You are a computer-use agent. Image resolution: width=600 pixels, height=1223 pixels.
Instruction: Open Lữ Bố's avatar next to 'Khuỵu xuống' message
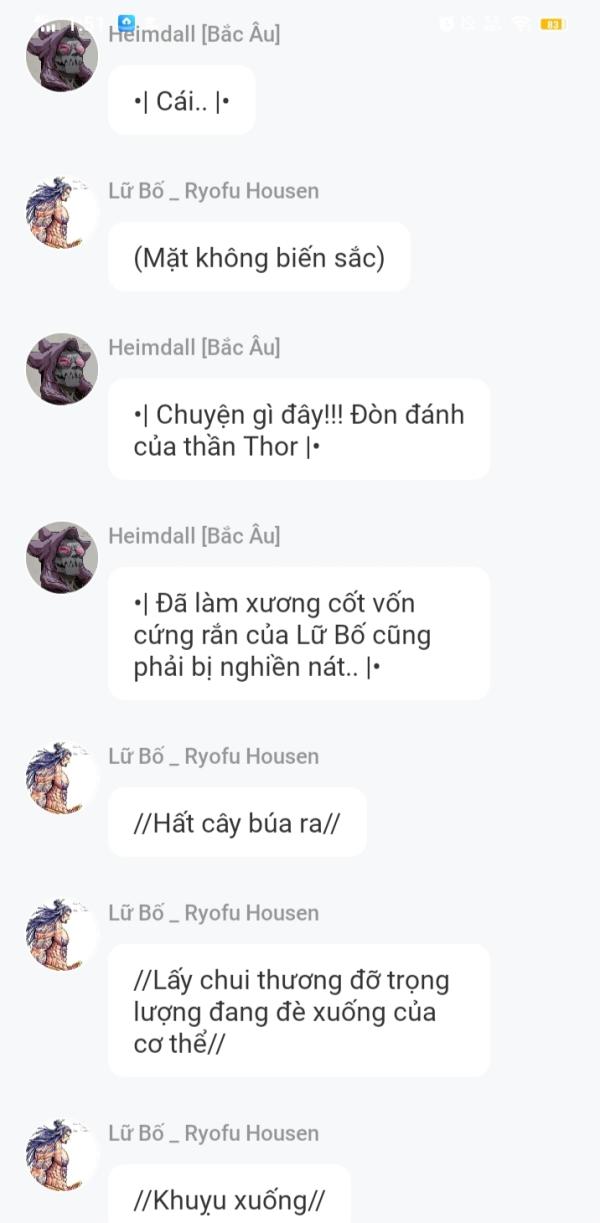coord(62,1155)
